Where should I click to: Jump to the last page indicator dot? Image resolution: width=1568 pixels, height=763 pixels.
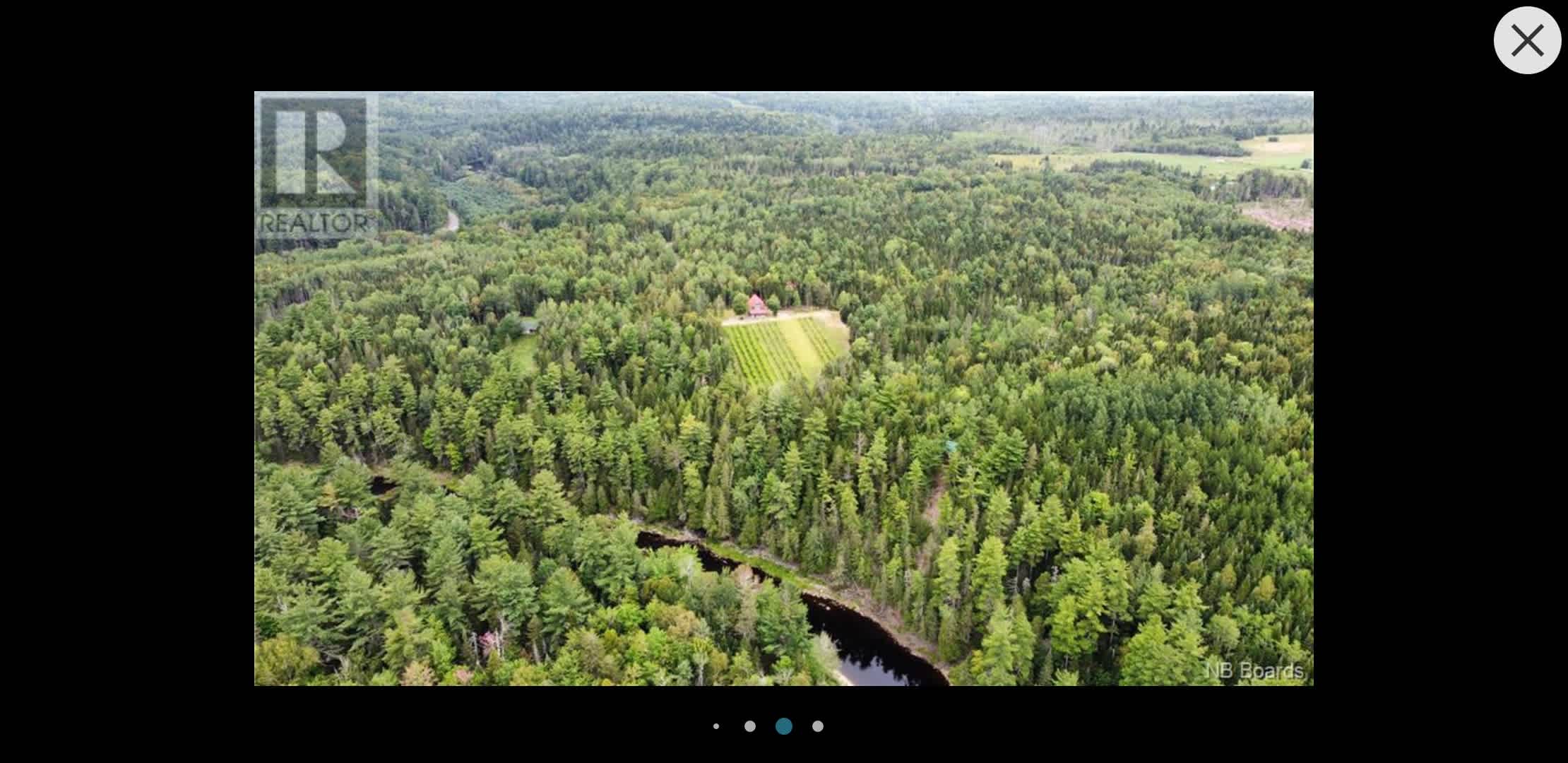(818, 726)
